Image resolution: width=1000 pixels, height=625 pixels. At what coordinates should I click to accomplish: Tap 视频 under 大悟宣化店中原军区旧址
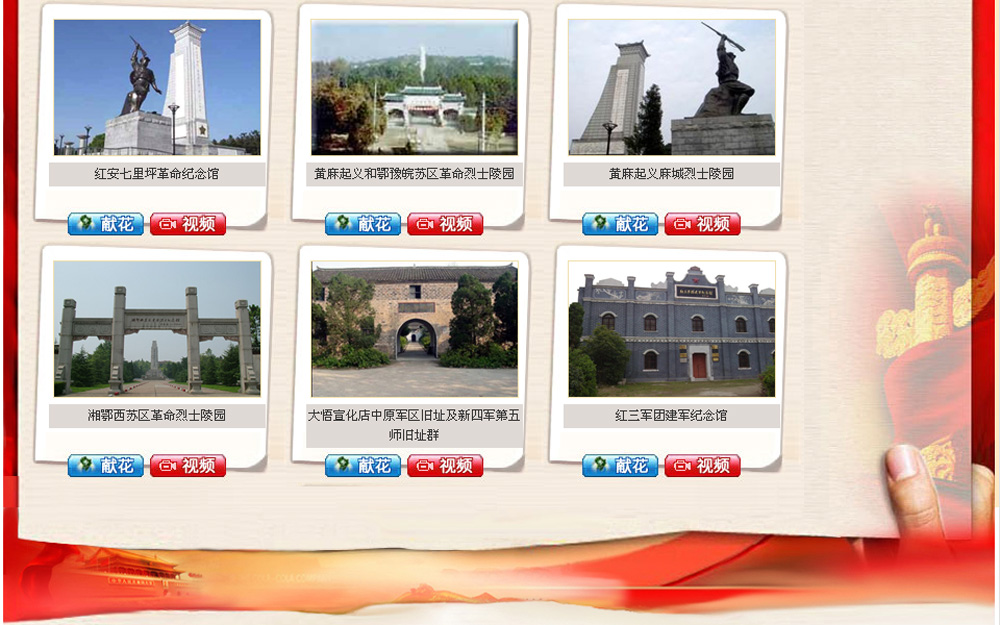tap(445, 466)
